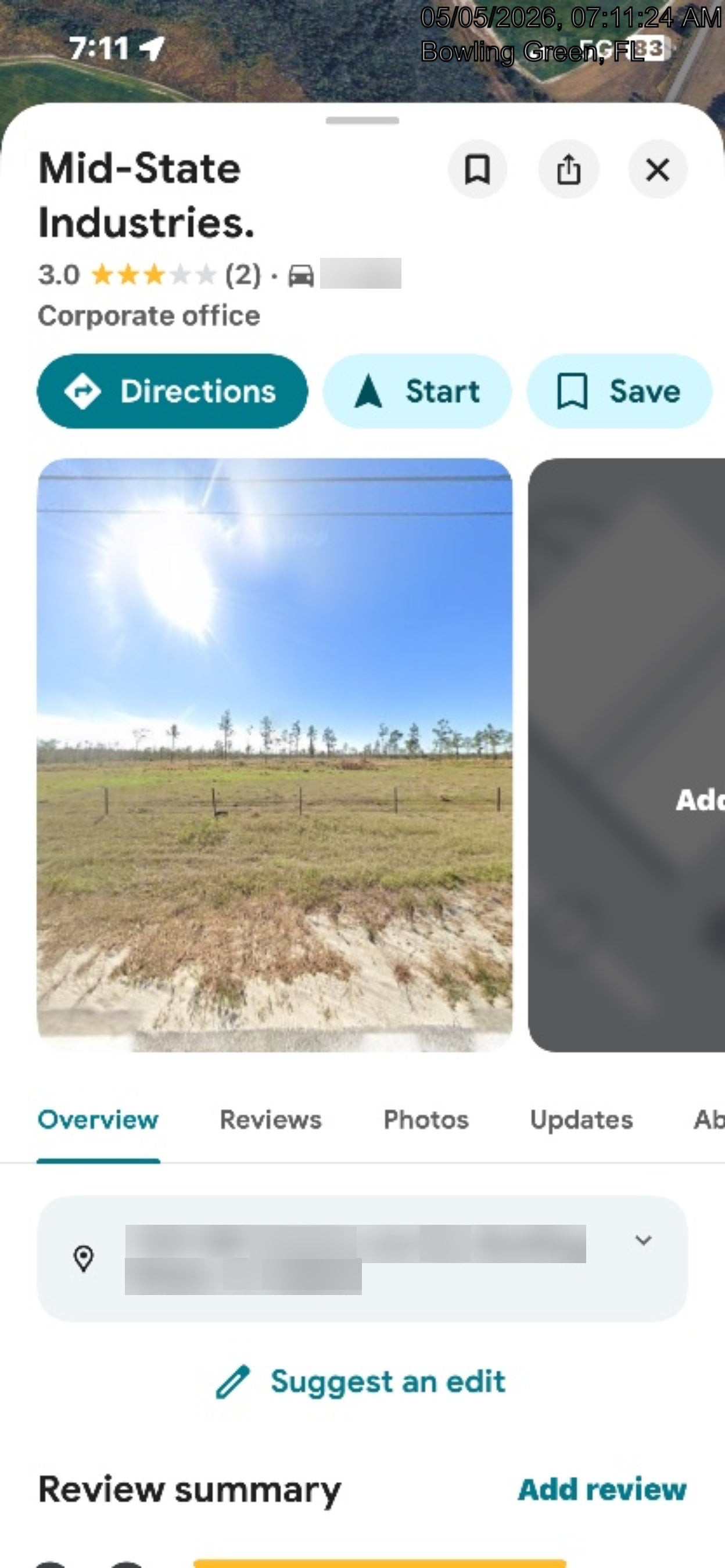
Task: Open the gray Add photo tile
Action: [626, 755]
